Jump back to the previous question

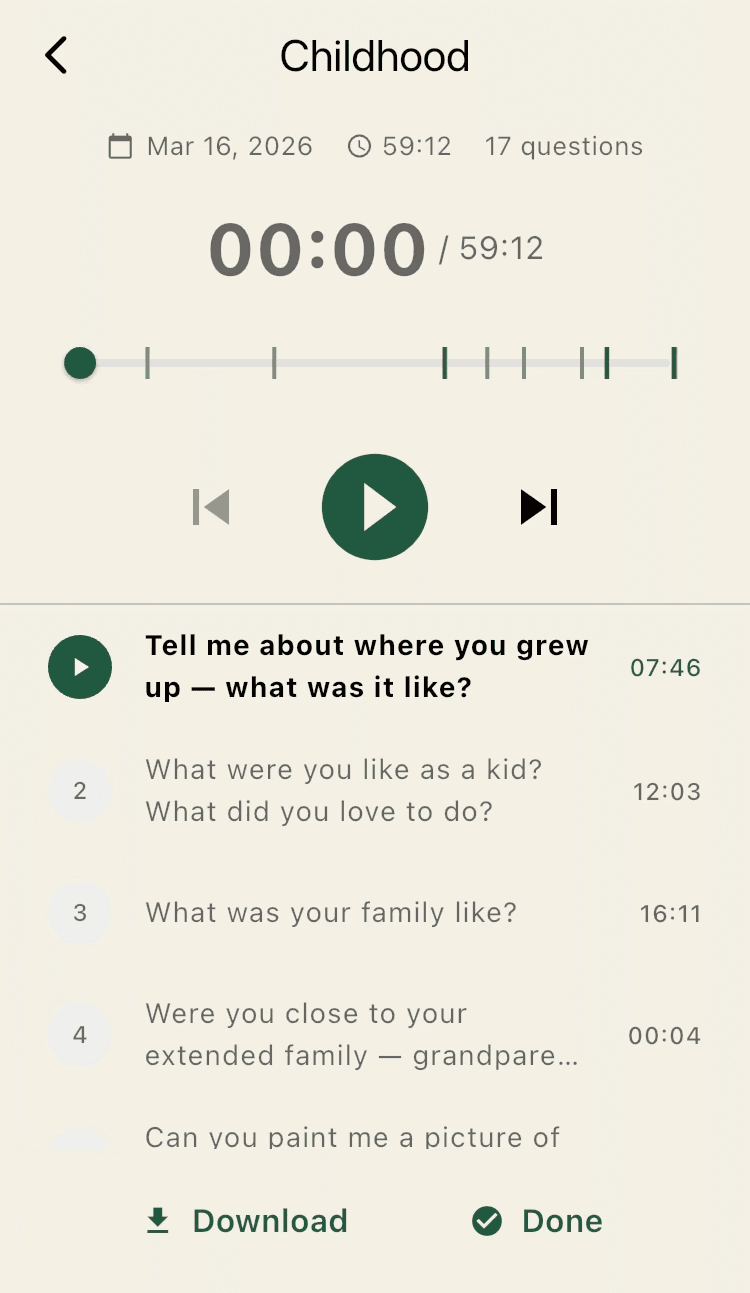tap(211, 507)
